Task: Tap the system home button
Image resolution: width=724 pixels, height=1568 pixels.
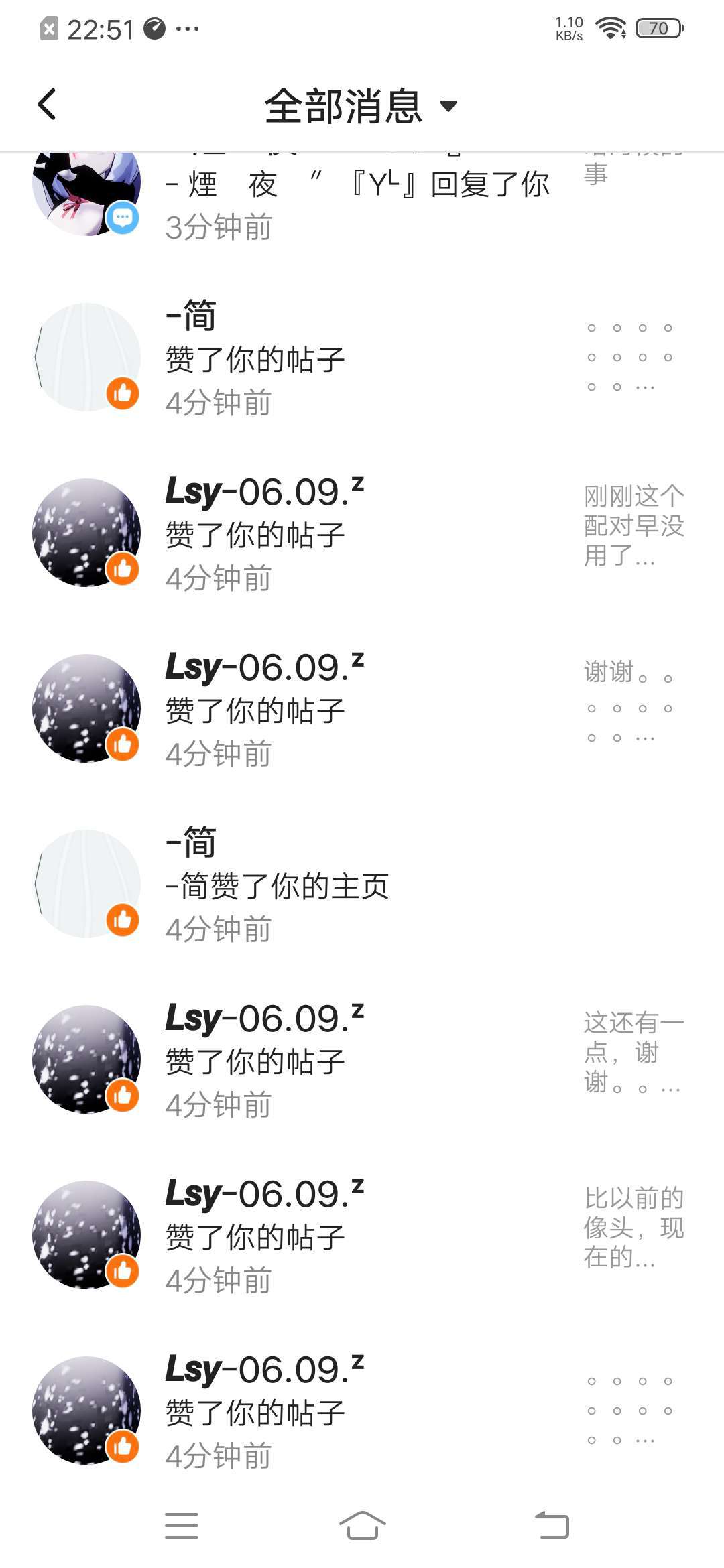Action: coord(362,1525)
